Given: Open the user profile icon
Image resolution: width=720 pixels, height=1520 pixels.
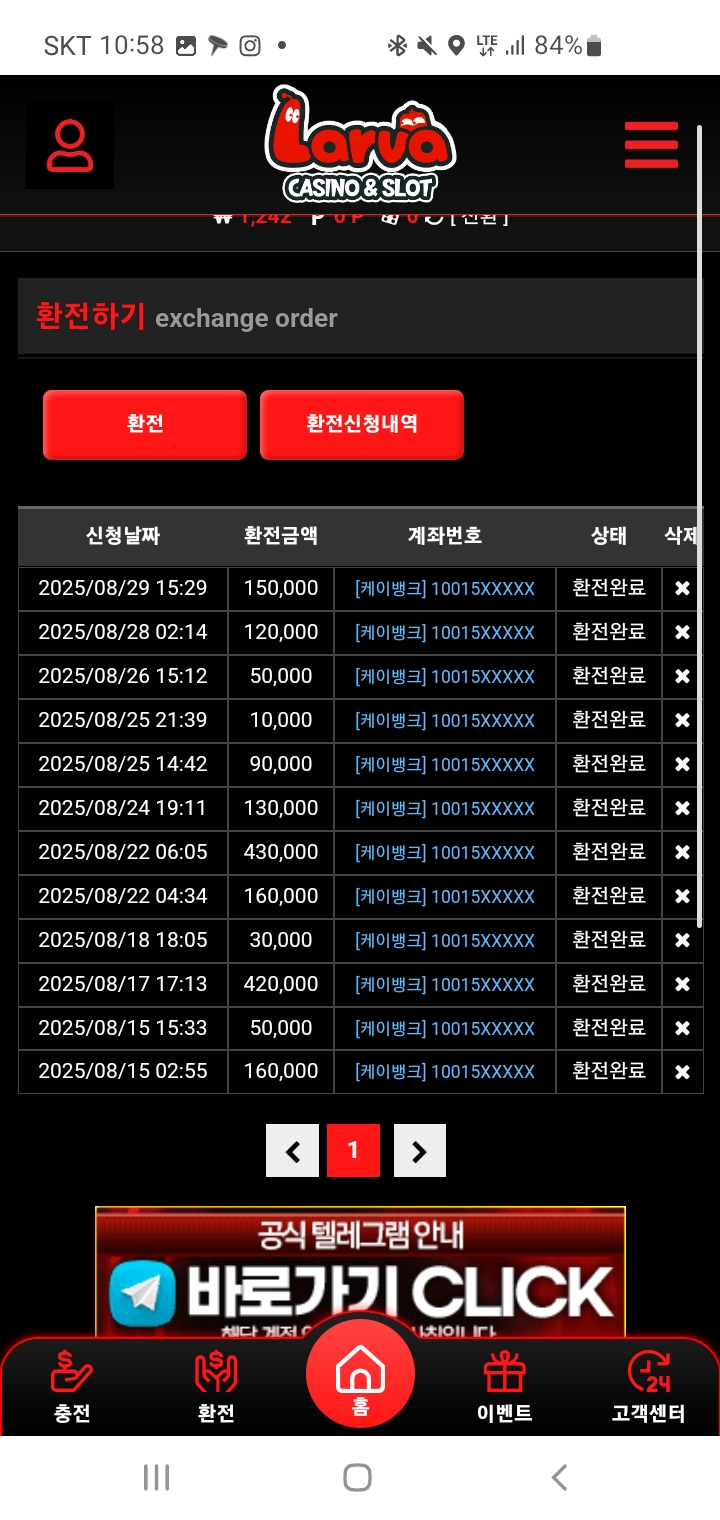Looking at the screenshot, I should coord(70,146).
